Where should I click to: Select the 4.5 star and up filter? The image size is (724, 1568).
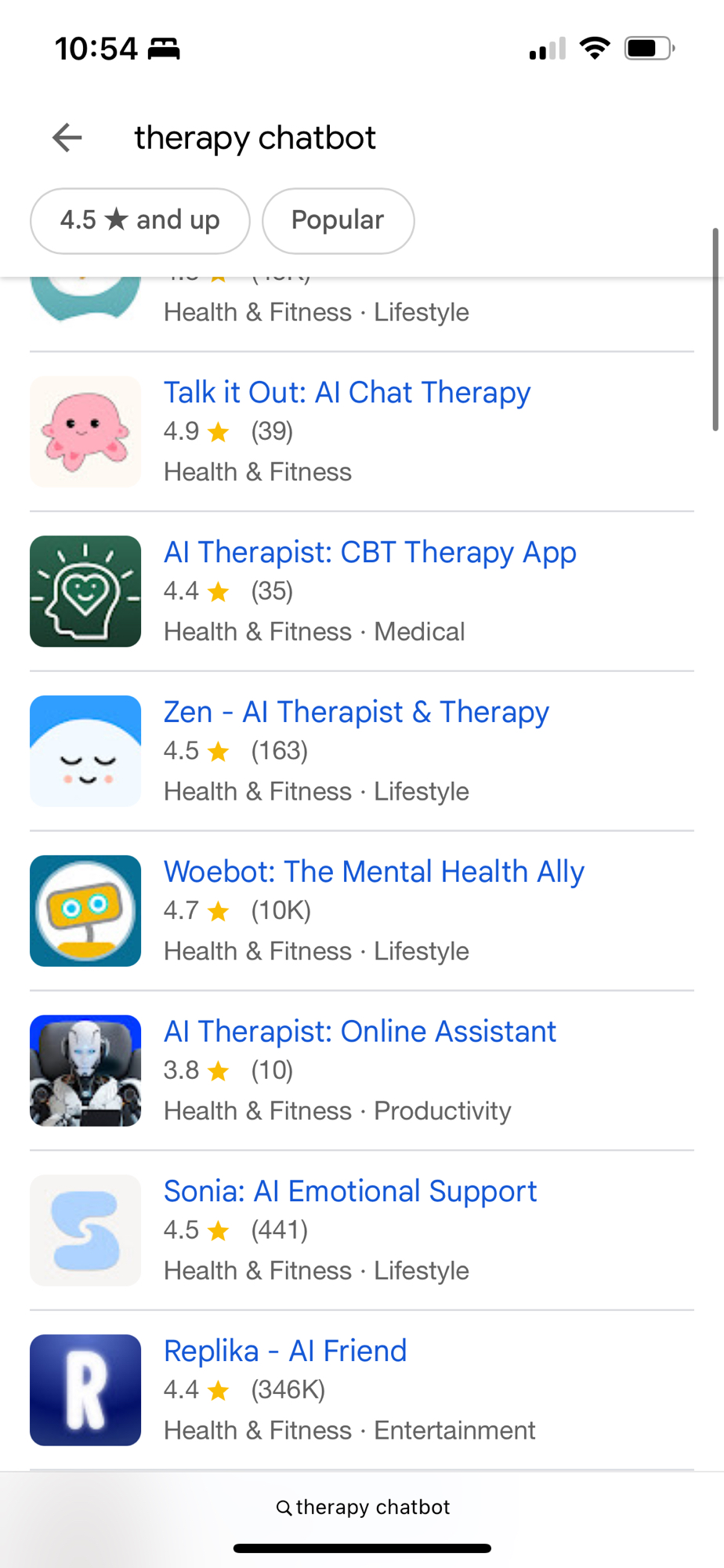tap(140, 220)
